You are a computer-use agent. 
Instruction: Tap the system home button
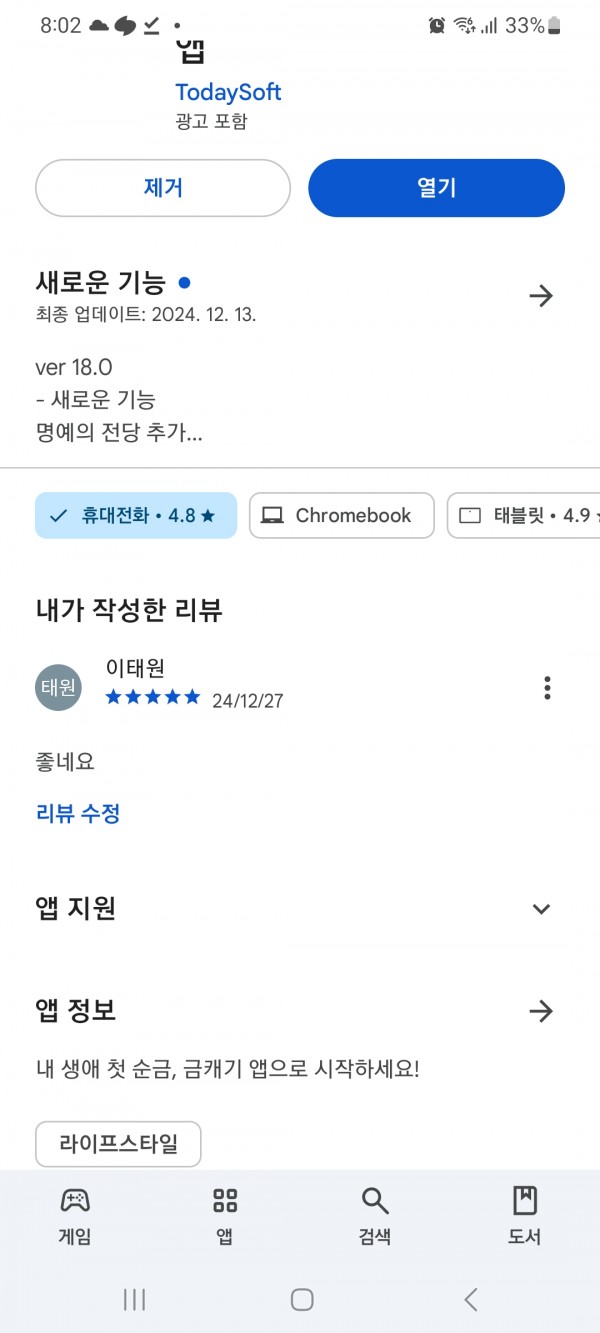pos(301,1299)
